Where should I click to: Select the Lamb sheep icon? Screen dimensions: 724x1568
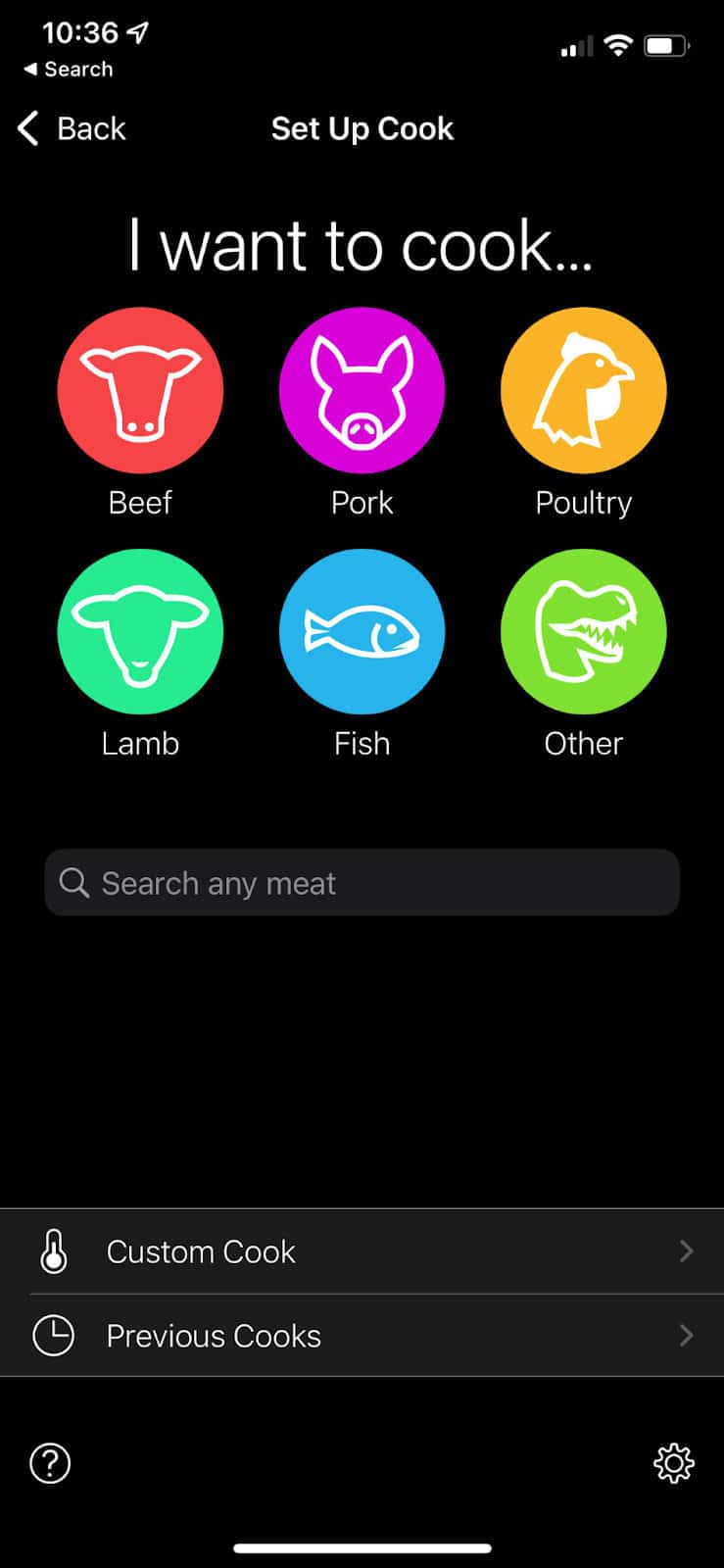click(x=140, y=631)
